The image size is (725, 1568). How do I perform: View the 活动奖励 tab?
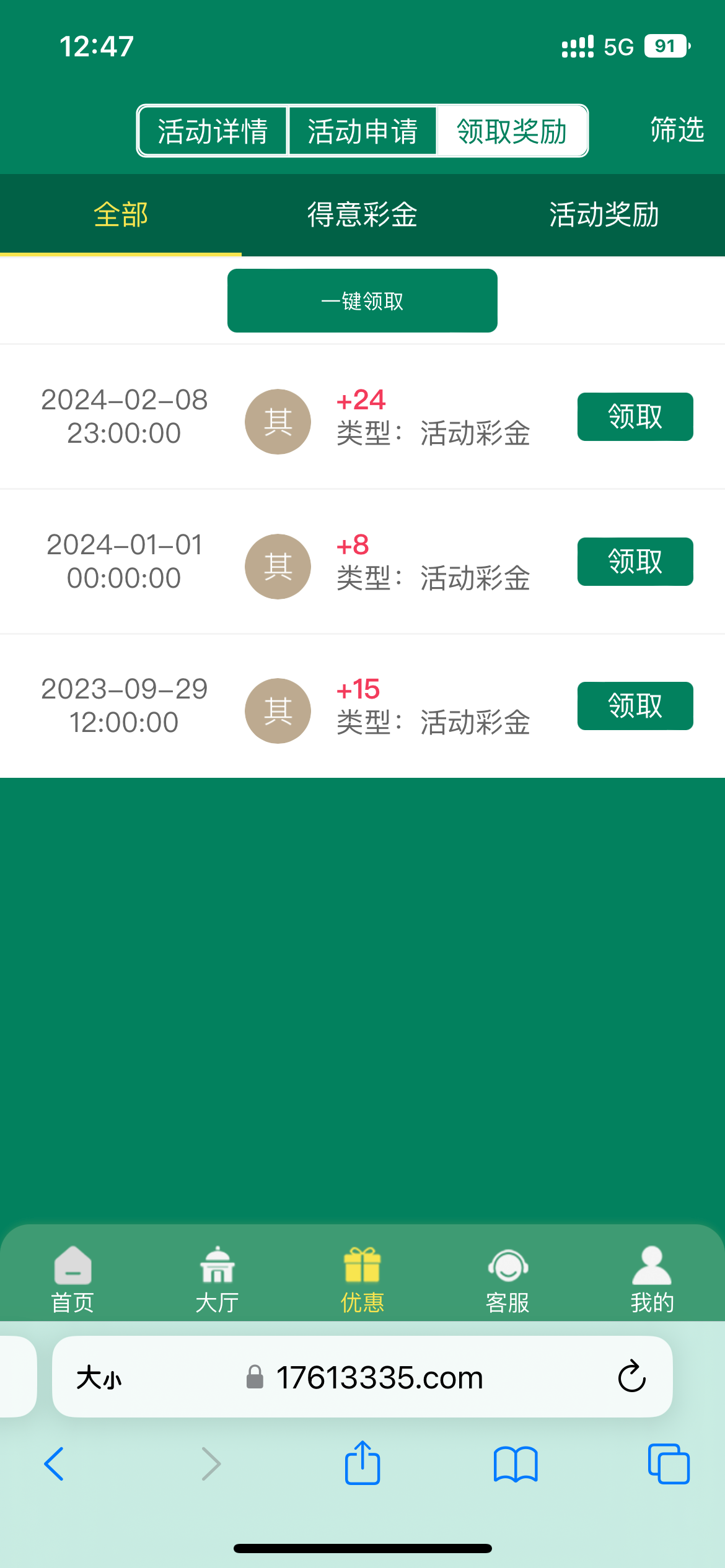pos(604,215)
